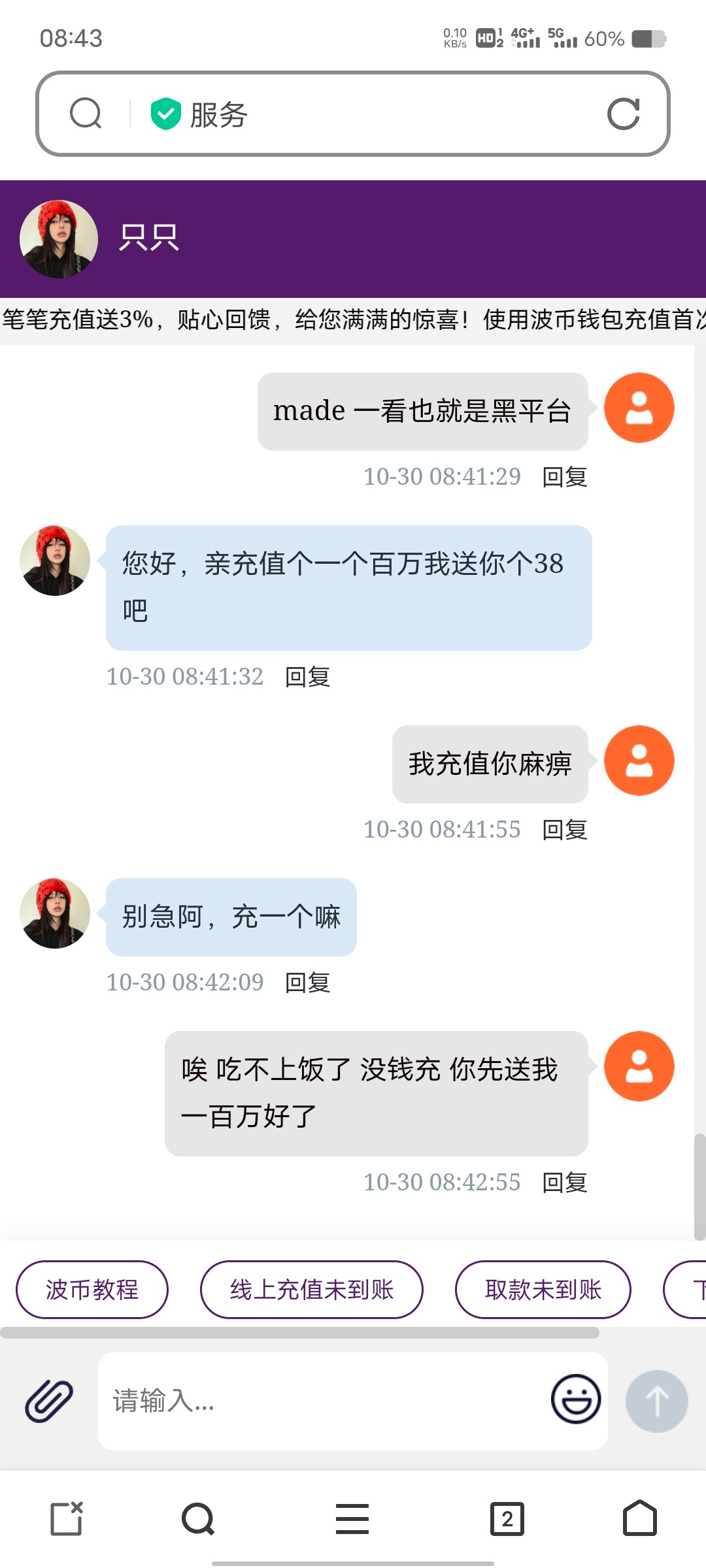The height and width of the screenshot is (1568, 706).
Task: Focus the 请输入 message field
Action: pyautogui.click(x=327, y=1401)
